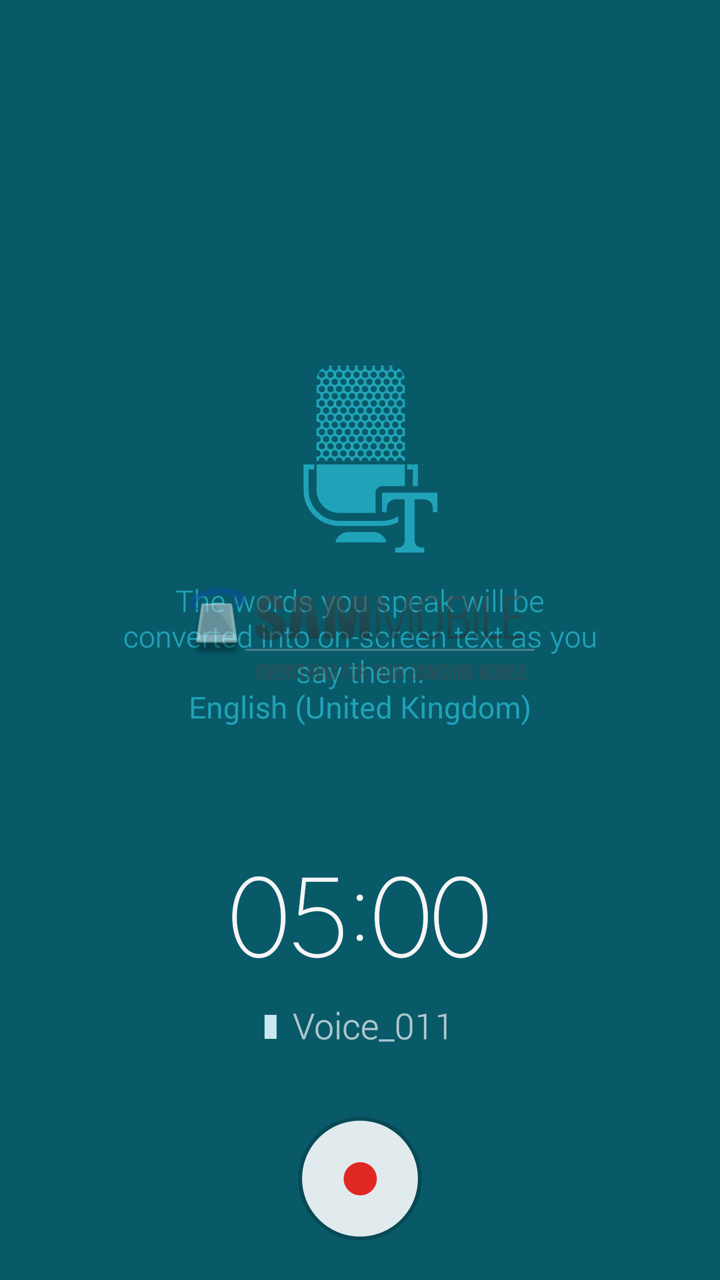Start recording with the red record button
This screenshot has height=1280, width=720.
[360, 1178]
